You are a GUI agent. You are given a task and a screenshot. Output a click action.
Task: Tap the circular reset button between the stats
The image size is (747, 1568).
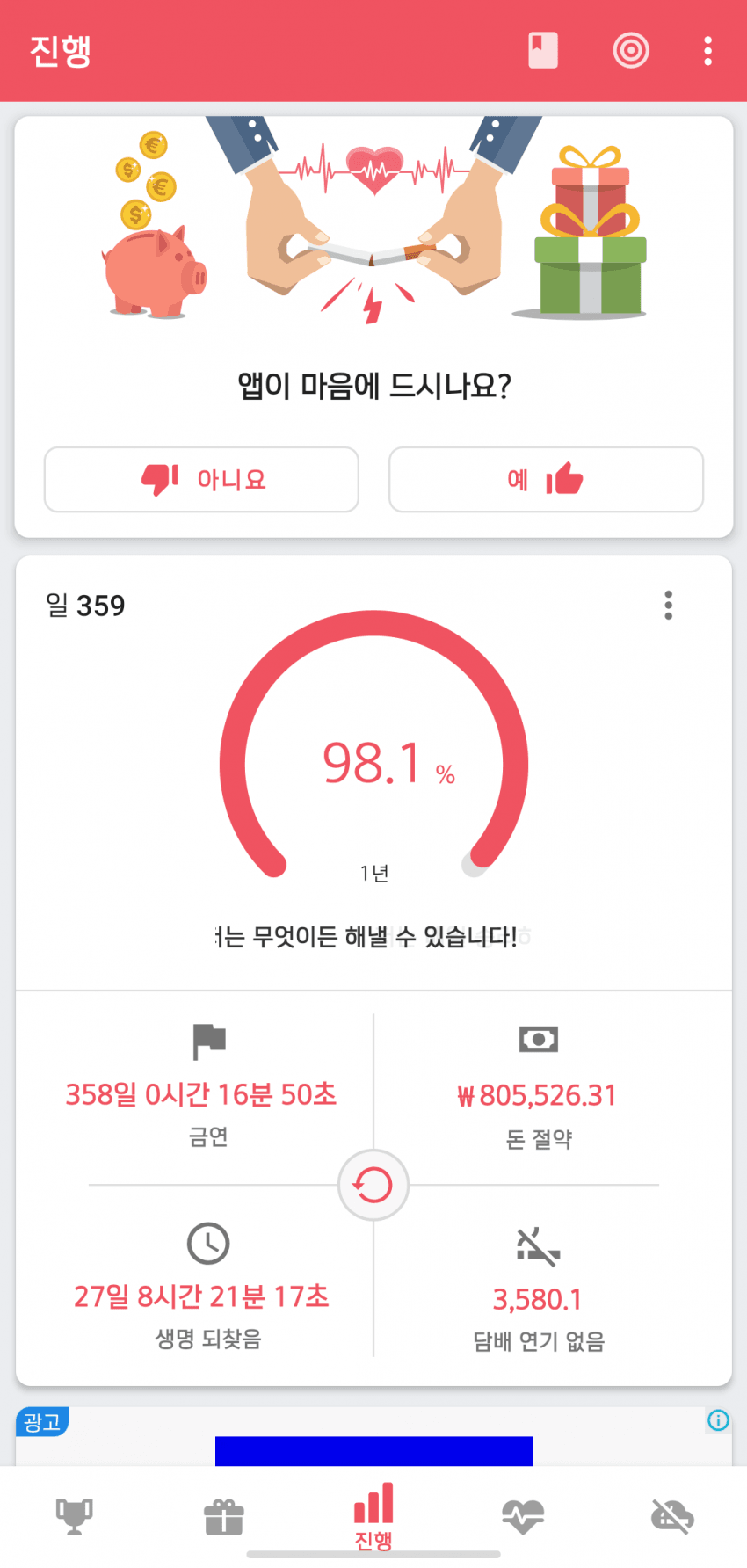click(373, 1185)
